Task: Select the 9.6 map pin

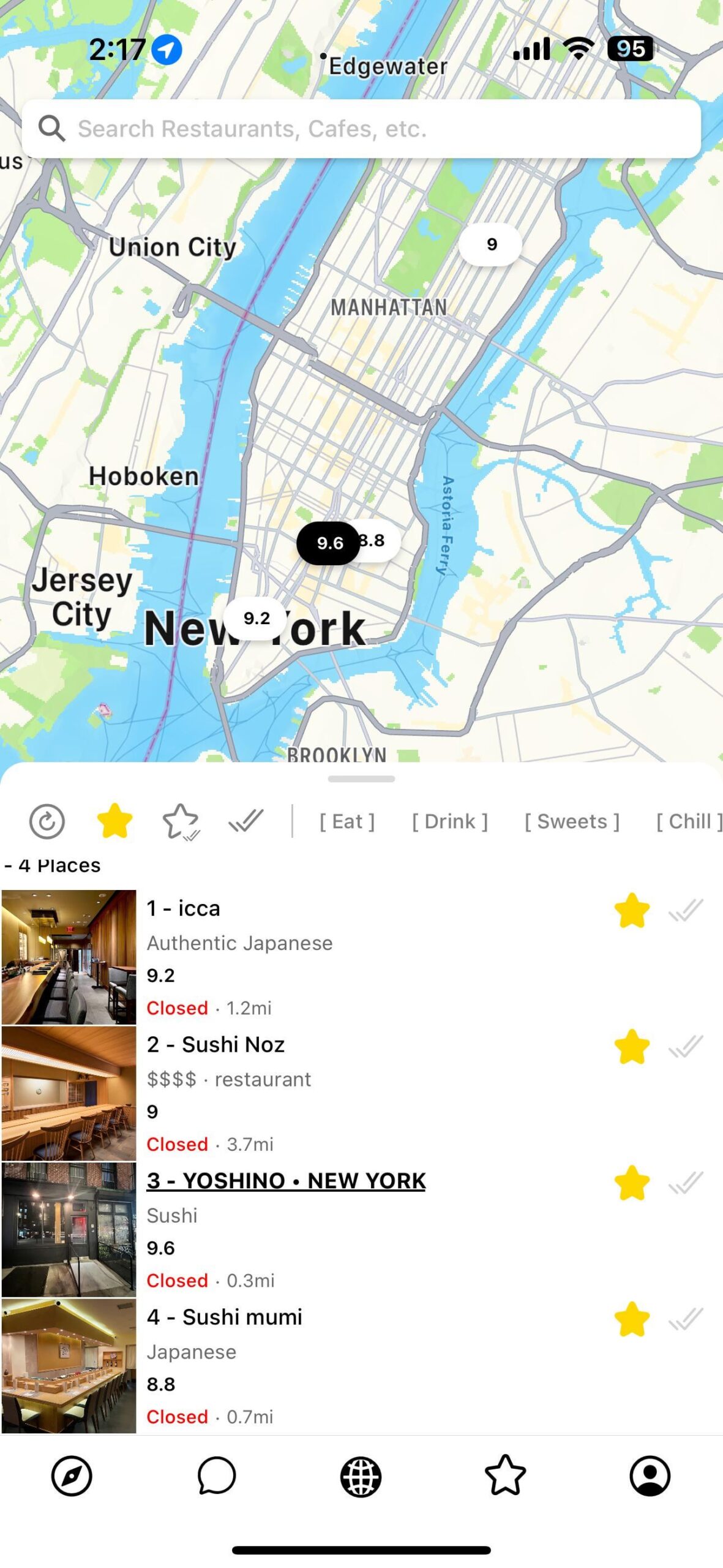Action: [x=329, y=543]
